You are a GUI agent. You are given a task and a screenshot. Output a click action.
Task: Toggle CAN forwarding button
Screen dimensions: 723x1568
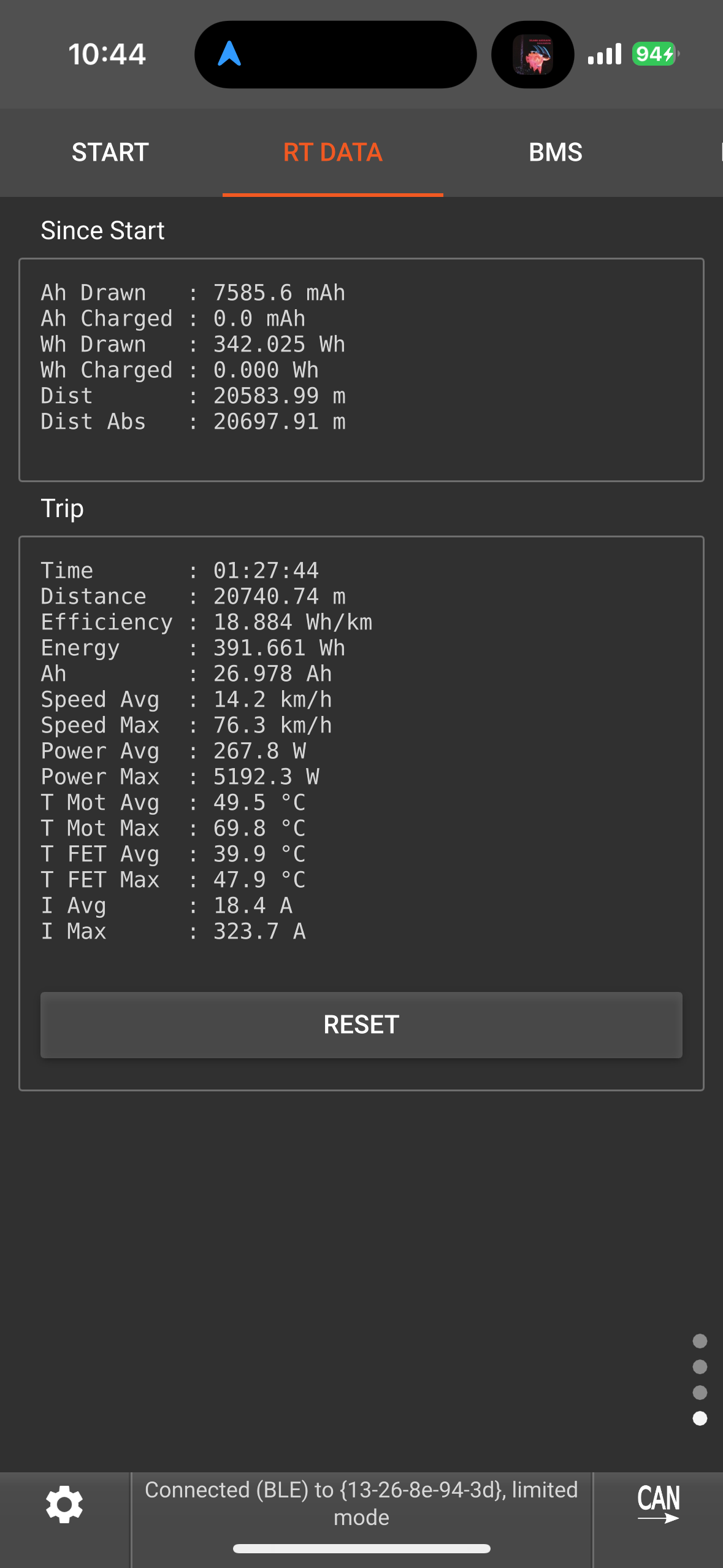(658, 1504)
